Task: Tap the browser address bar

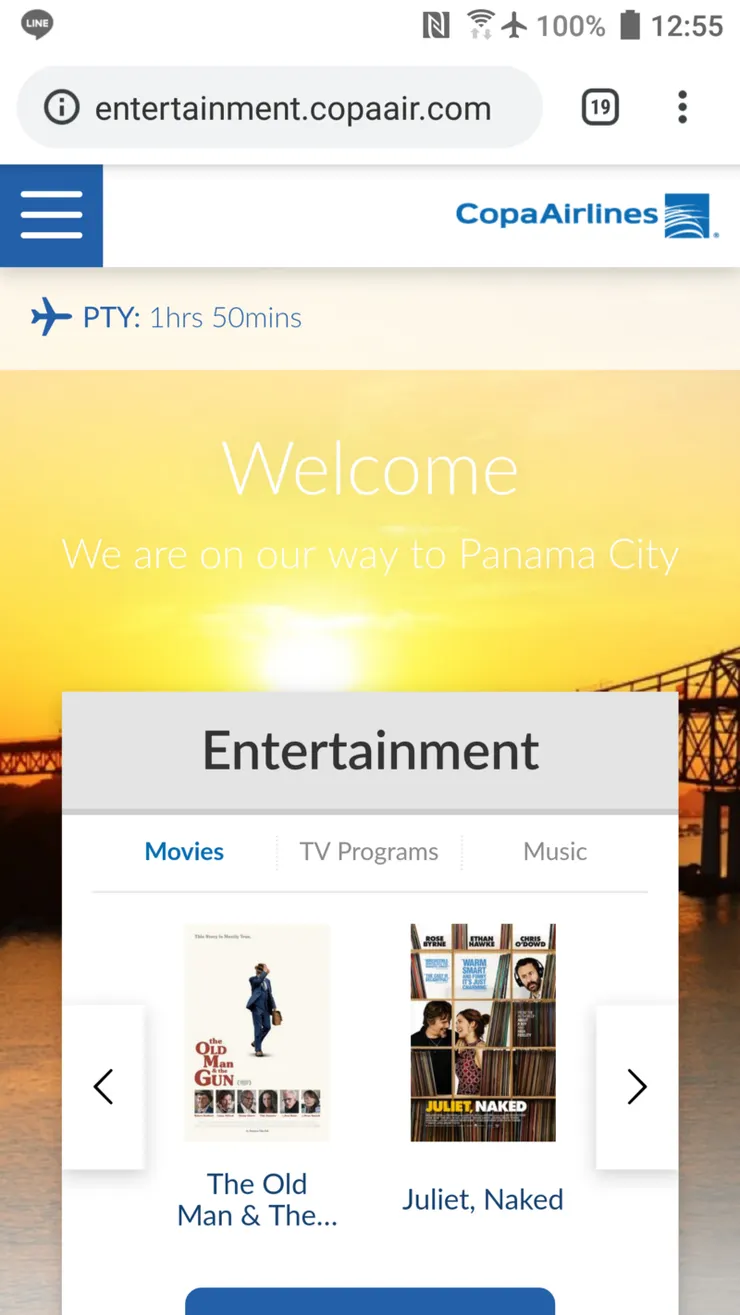Action: pos(292,108)
